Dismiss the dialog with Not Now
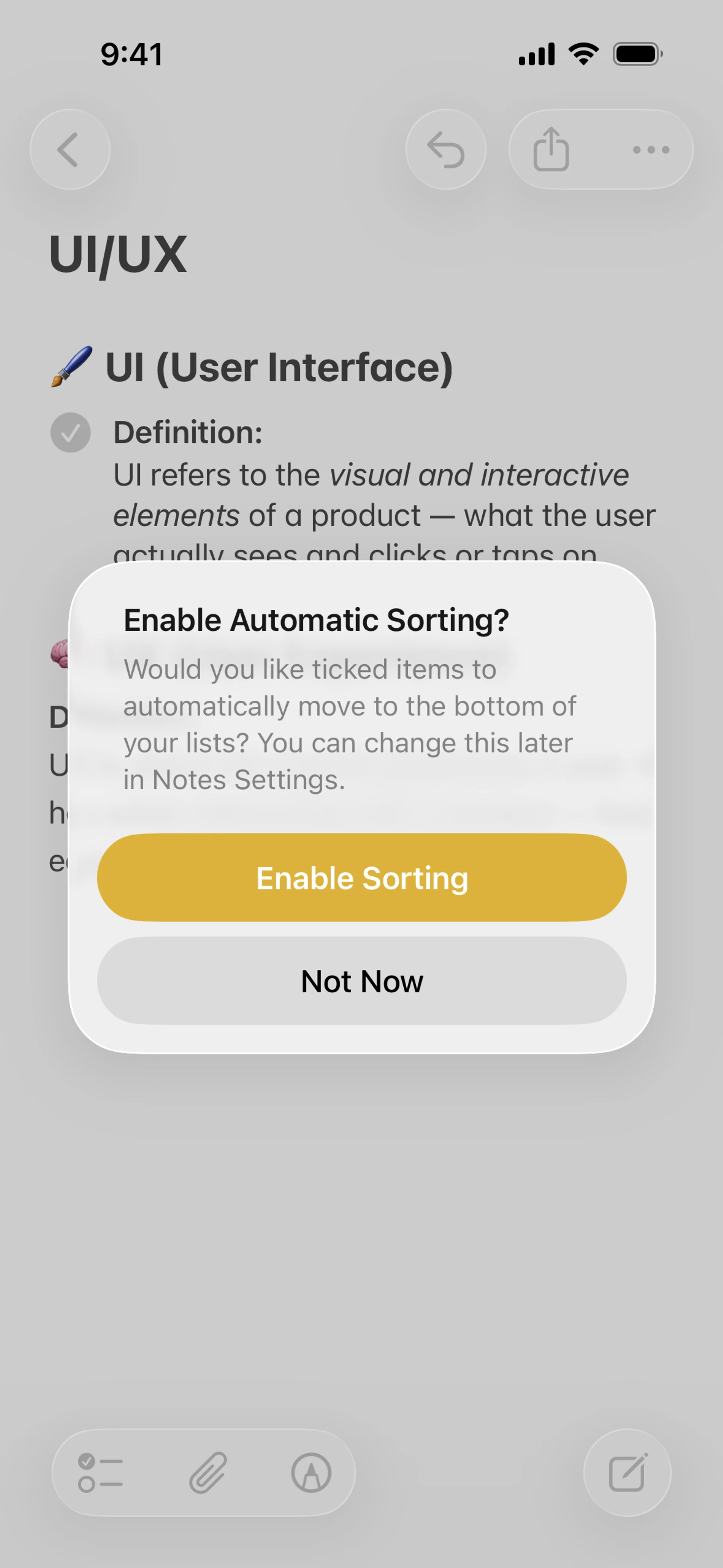Screen dimensions: 723x1568 tap(361, 981)
